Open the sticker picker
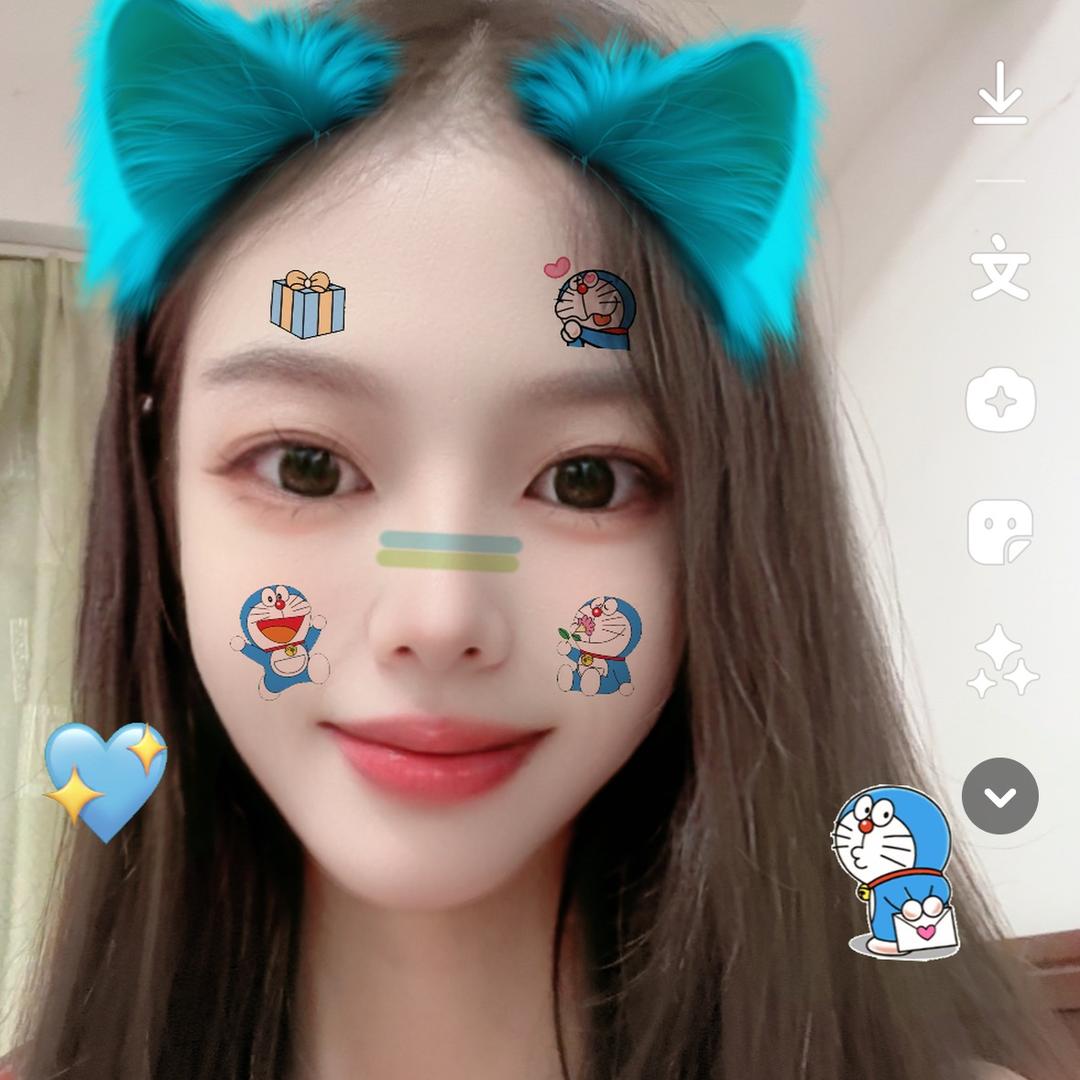Viewport: 1080px width, 1080px height. click(1000, 532)
